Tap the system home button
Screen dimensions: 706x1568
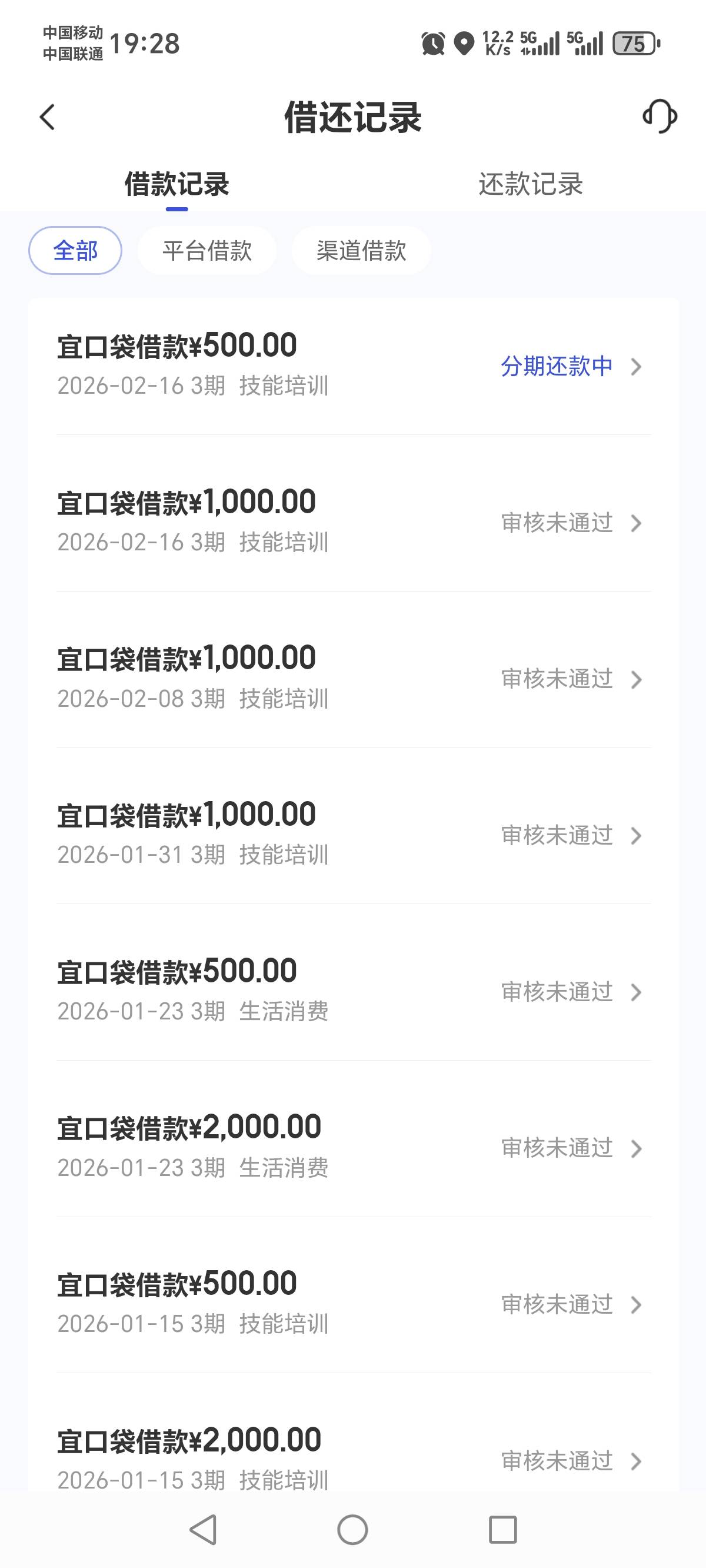pos(352,1530)
